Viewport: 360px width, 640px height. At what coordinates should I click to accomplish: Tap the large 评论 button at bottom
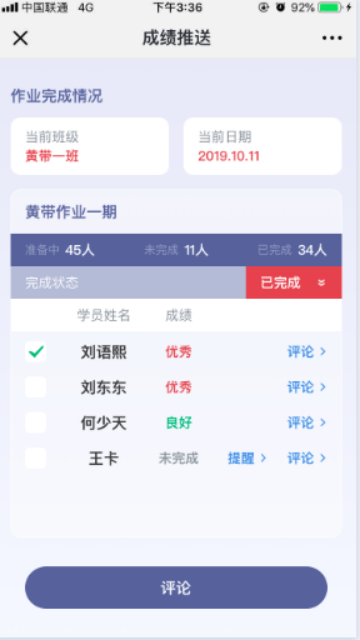[176, 587]
